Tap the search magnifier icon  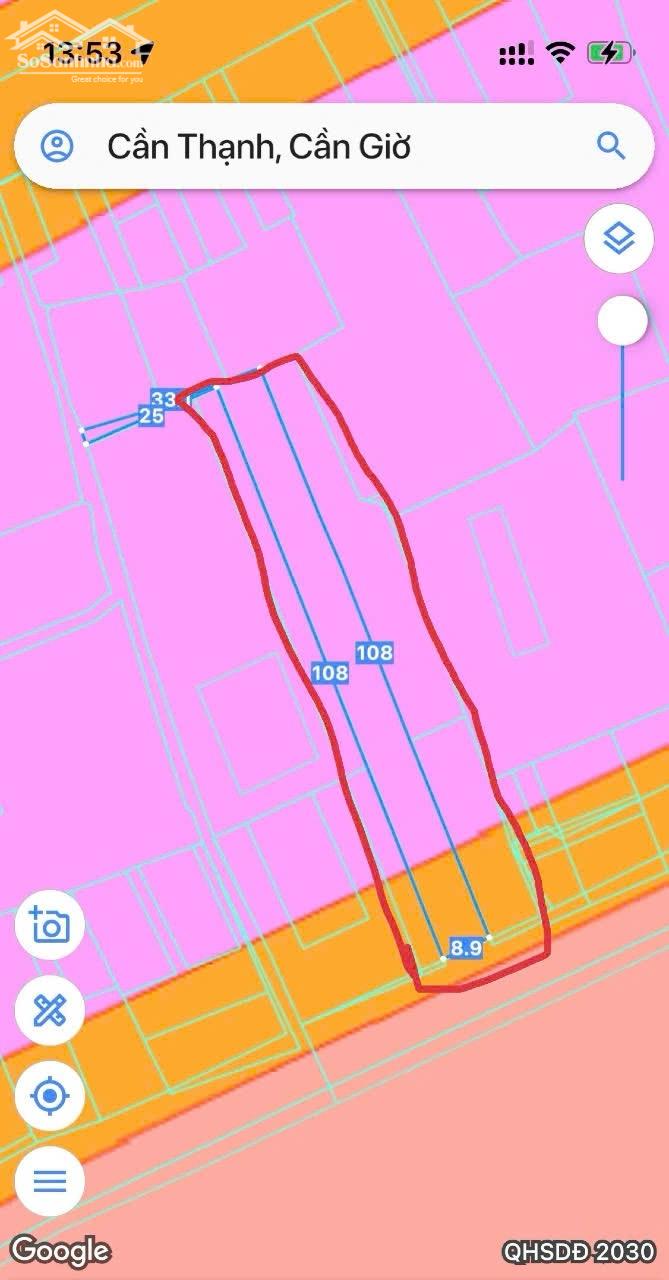point(611,145)
